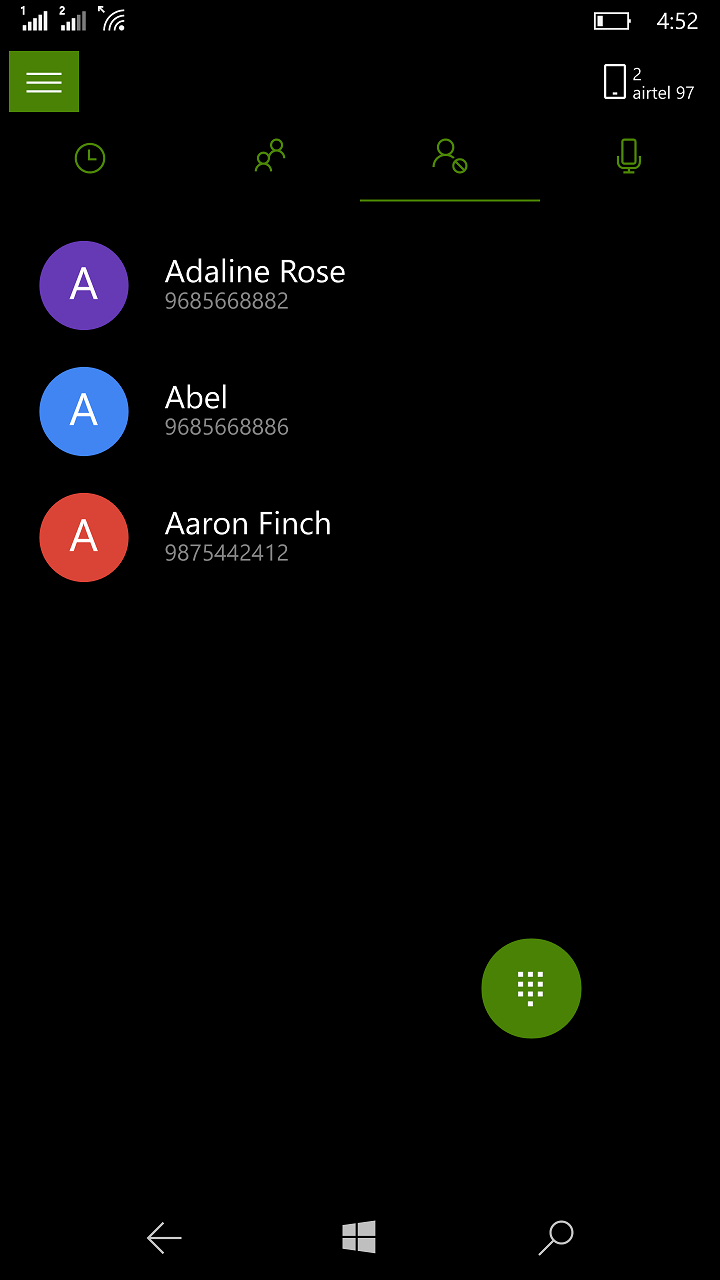720x1280 pixels.
Task: Open the hamburger drawer menu
Action: coord(44,82)
